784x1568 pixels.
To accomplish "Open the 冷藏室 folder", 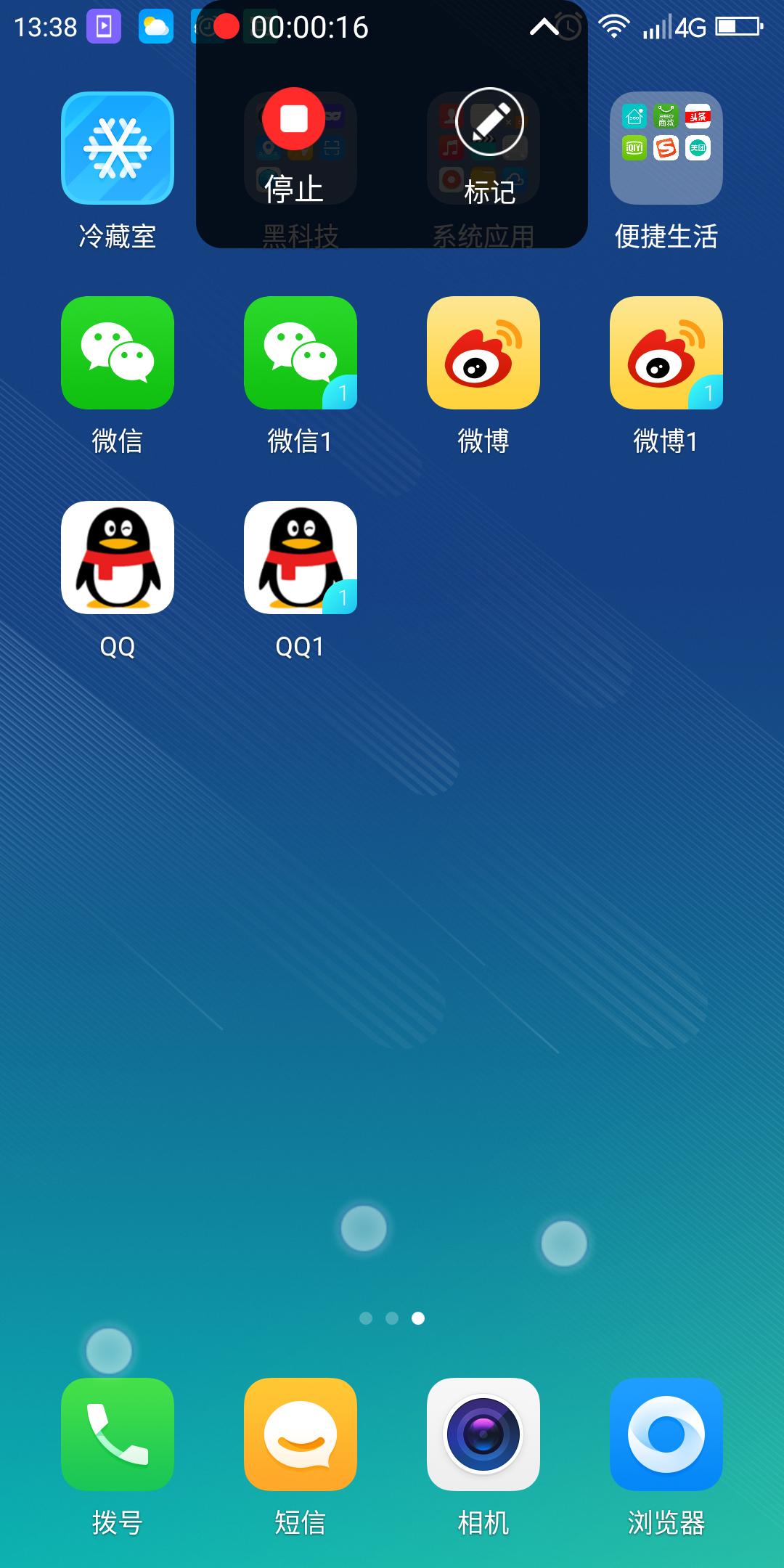I will point(117,149).
